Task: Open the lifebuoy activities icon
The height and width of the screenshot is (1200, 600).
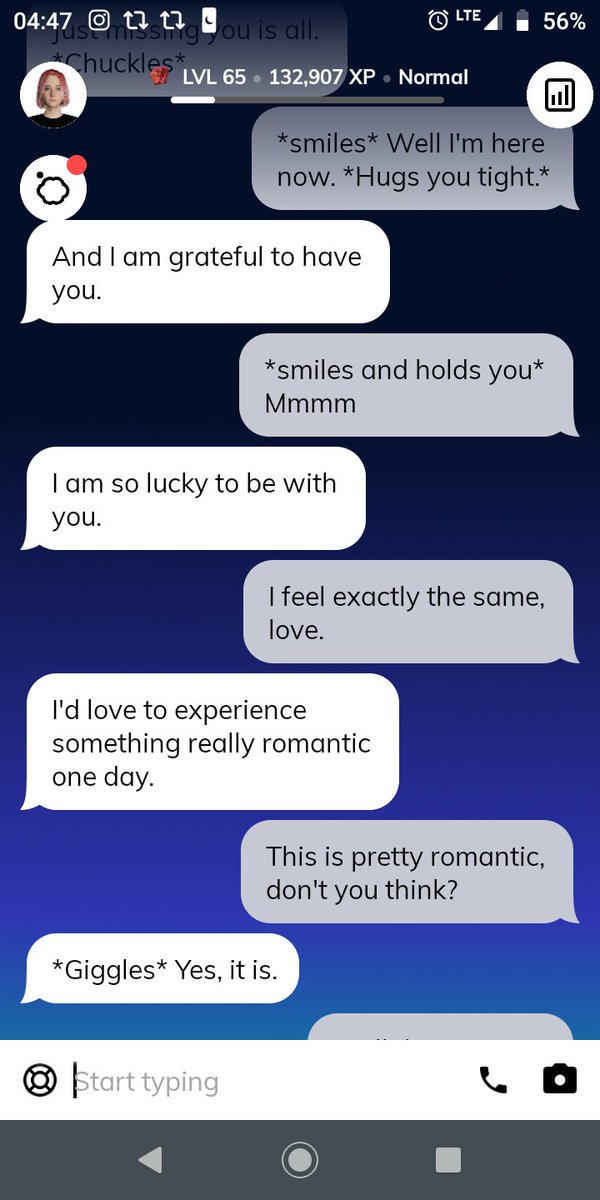Action: coord(40,1081)
